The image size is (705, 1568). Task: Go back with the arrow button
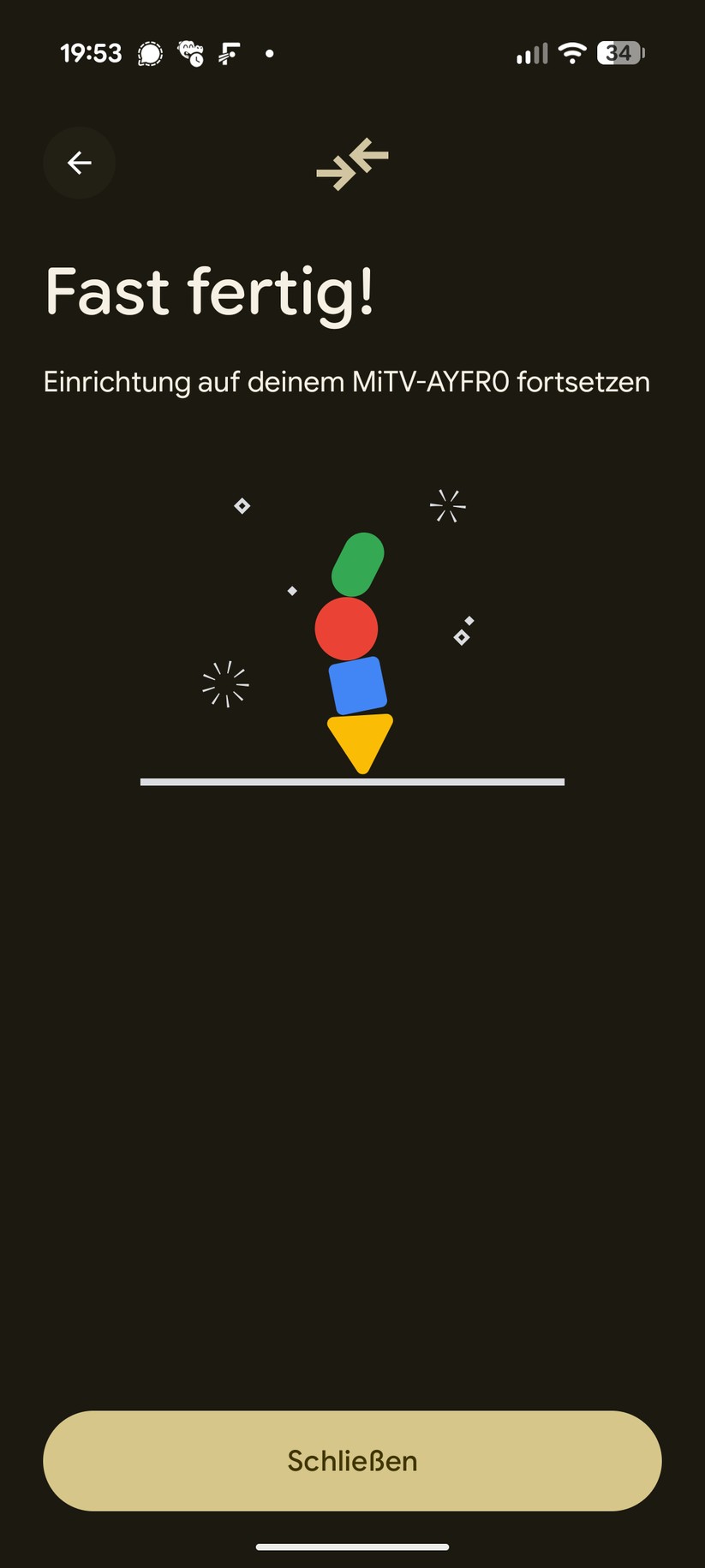coord(79,163)
